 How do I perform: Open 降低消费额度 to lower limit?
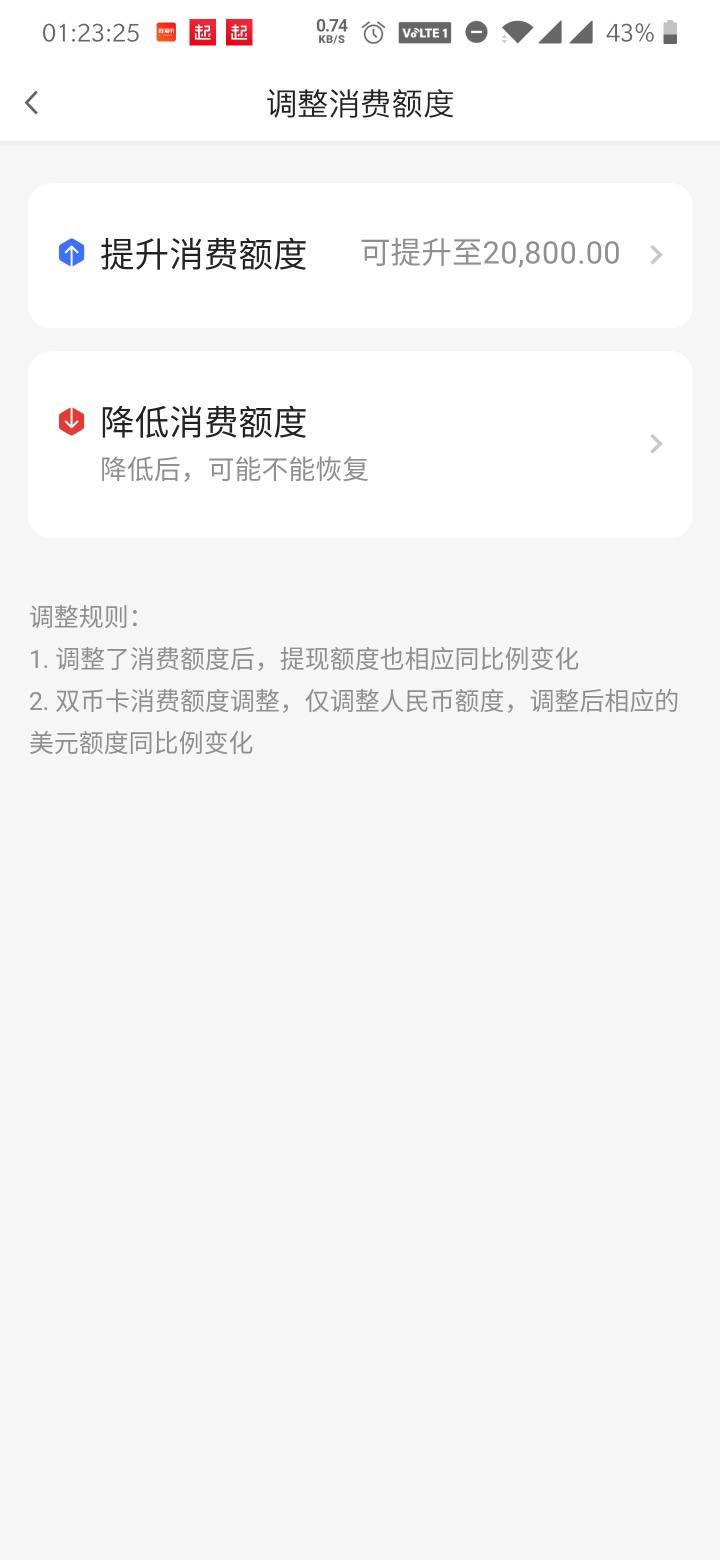360,443
